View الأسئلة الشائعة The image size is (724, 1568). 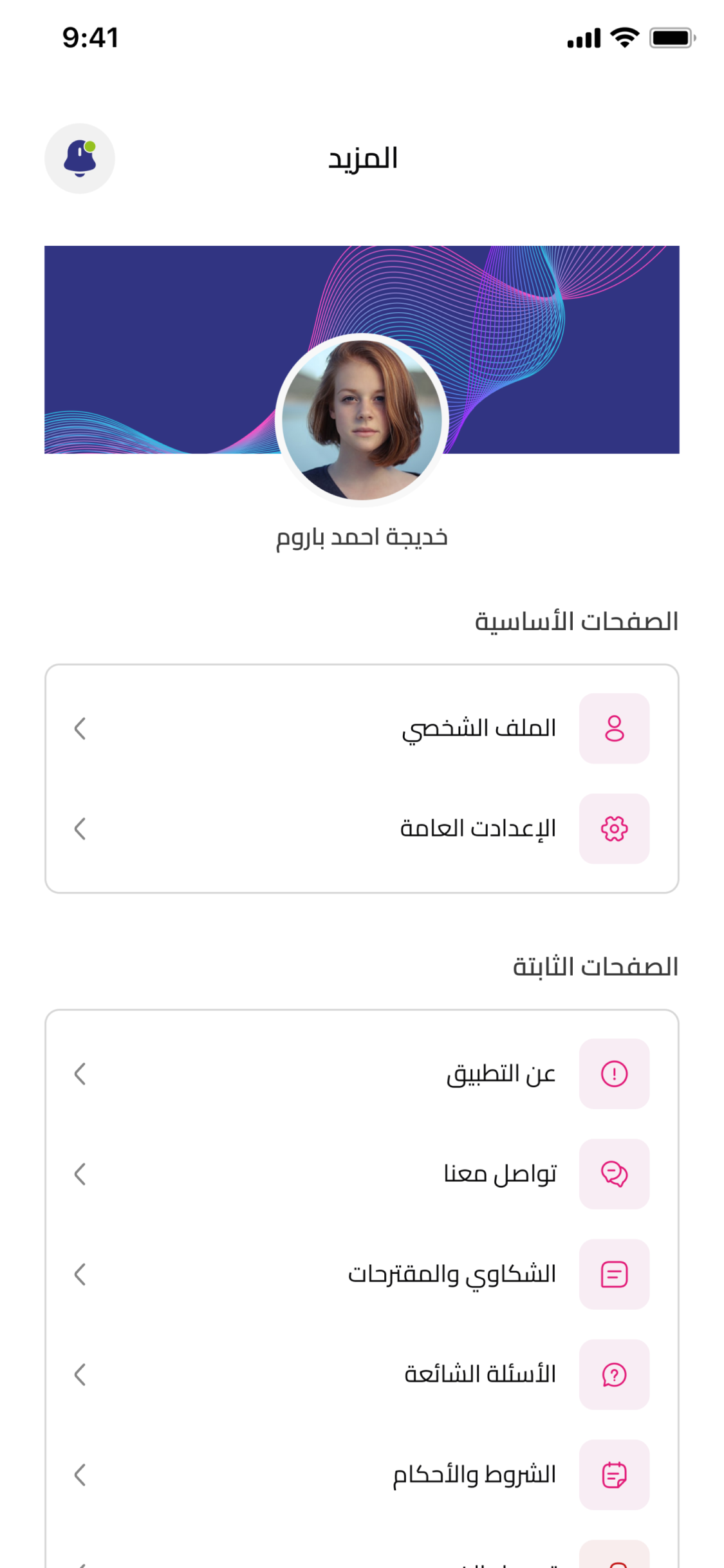[362, 1375]
